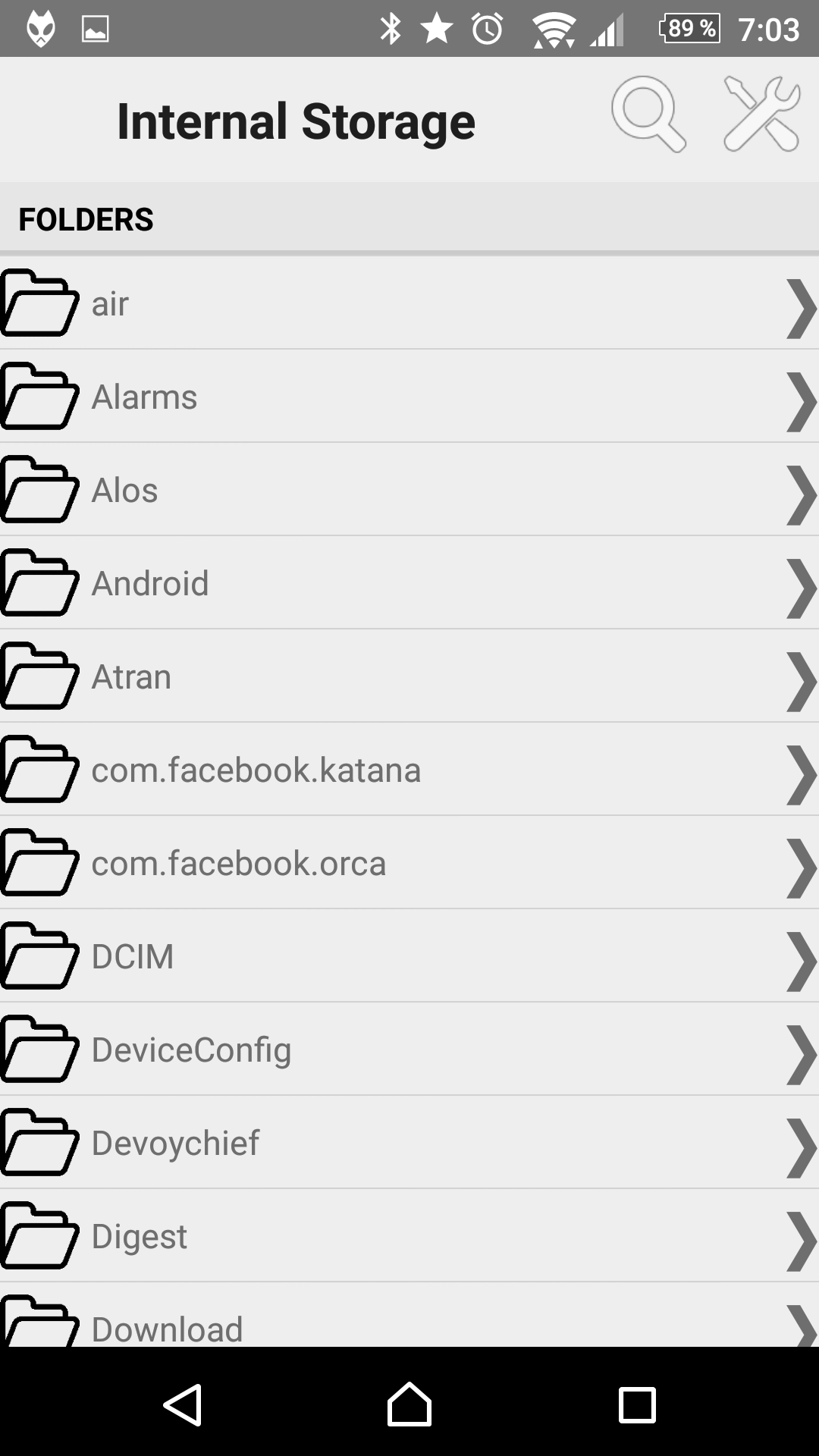Screen dimensions: 819x1456
Task: Select the Atran folder
Action: pos(409,676)
